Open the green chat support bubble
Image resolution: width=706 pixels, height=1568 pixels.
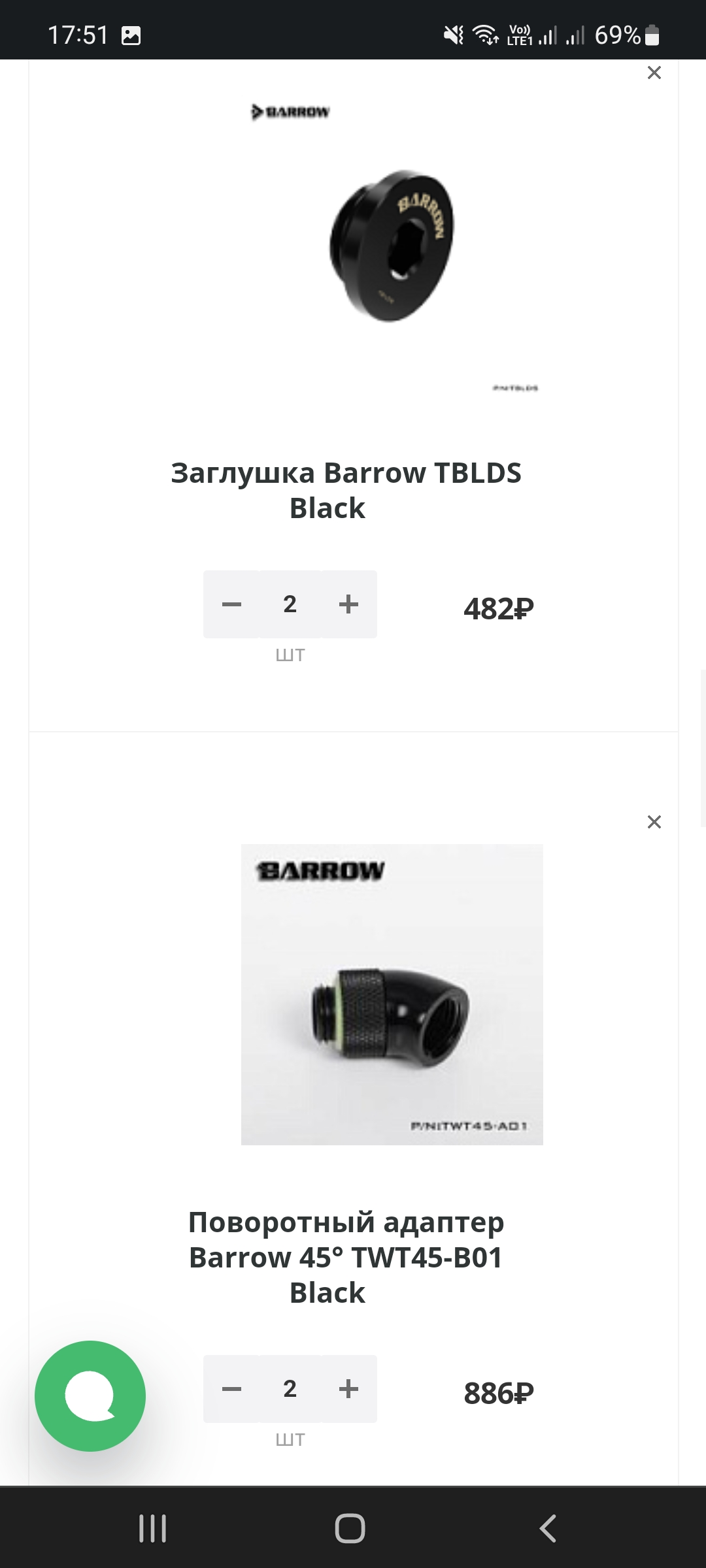pyautogui.click(x=90, y=1396)
